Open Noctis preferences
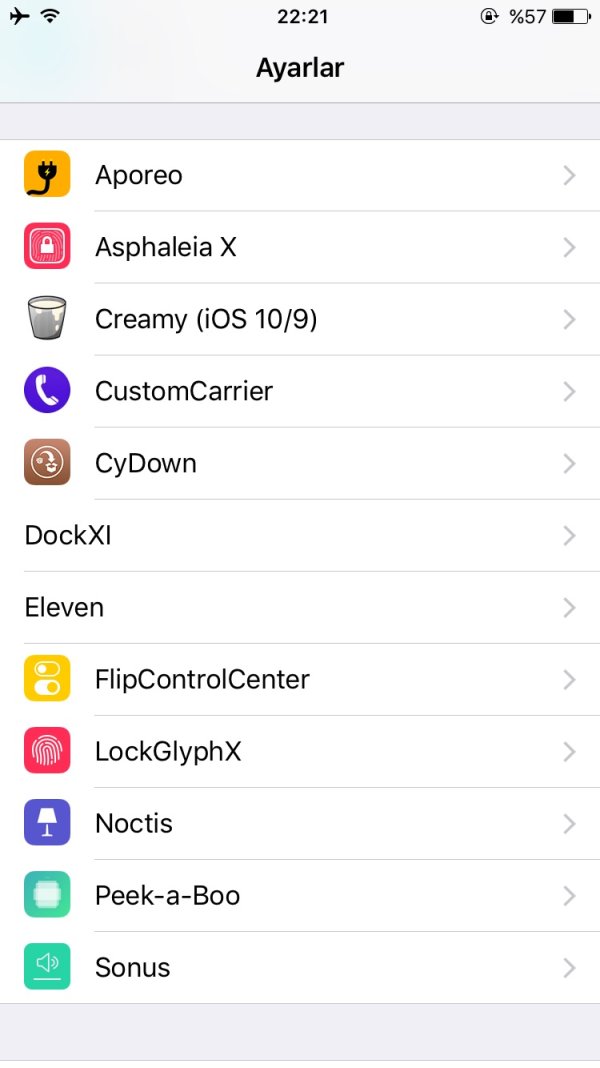 pyautogui.click(x=300, y=823)
